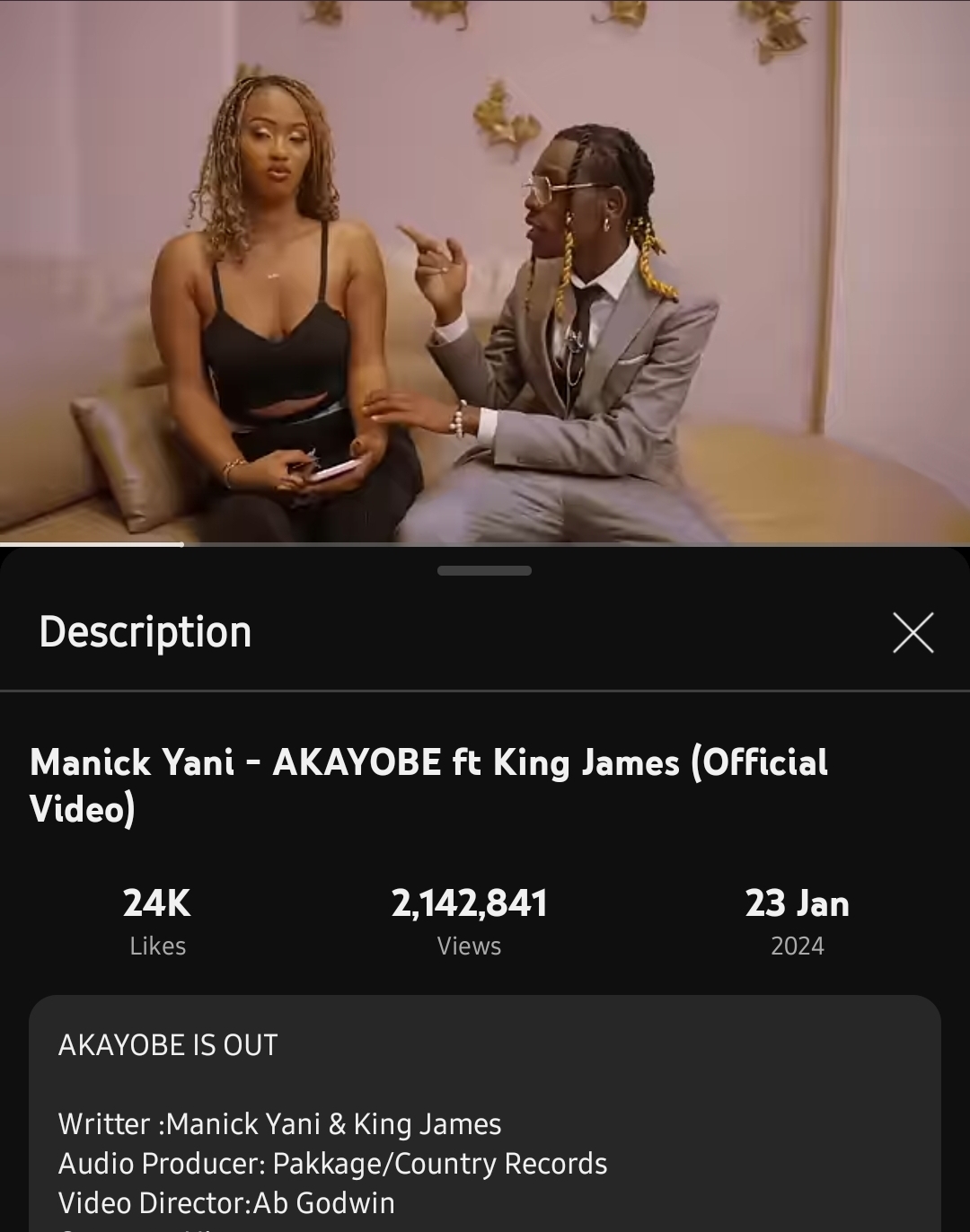Close the Description panel

[913, 632]
